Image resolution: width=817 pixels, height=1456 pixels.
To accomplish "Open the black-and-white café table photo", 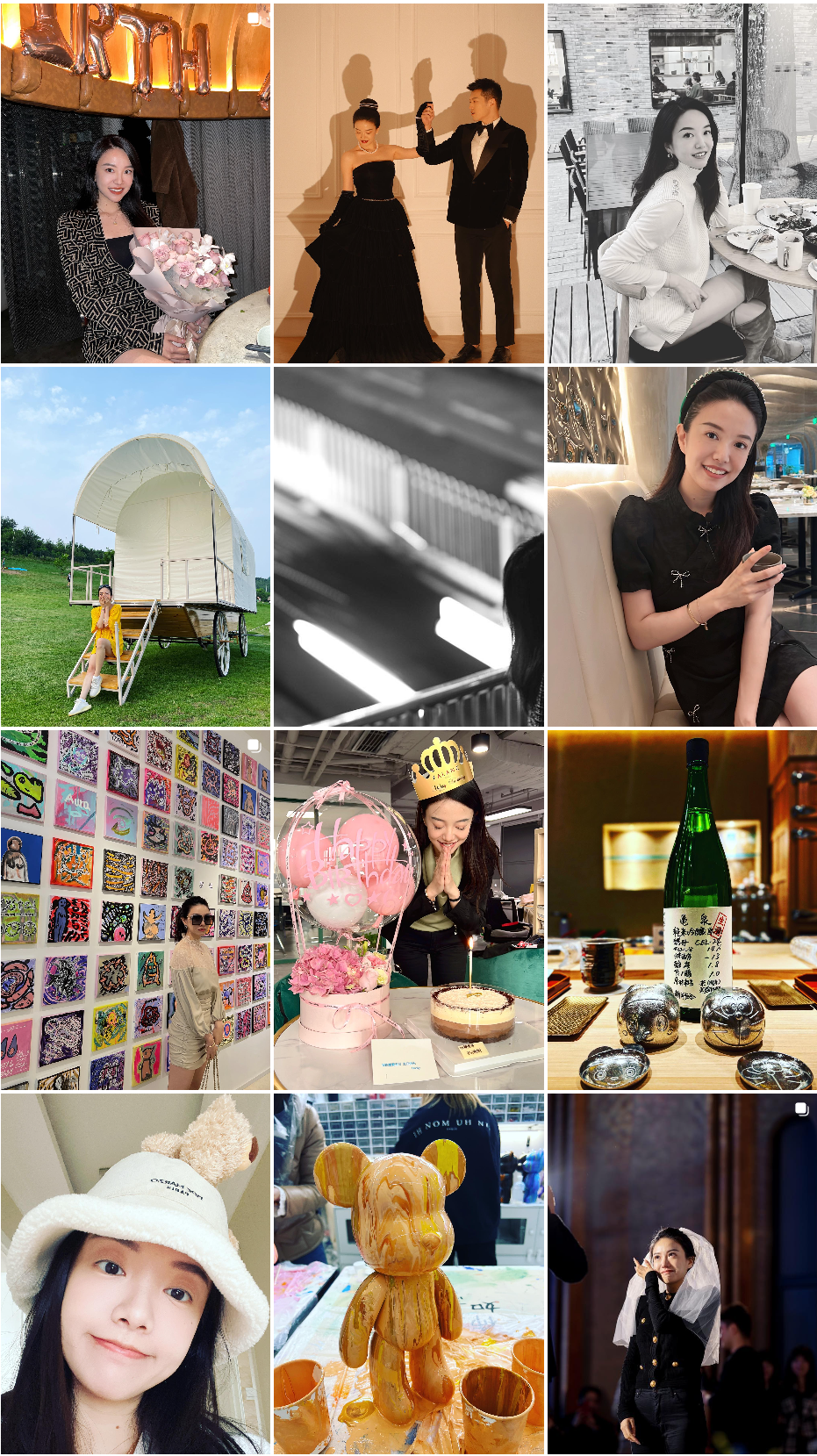I will [682, 183].
